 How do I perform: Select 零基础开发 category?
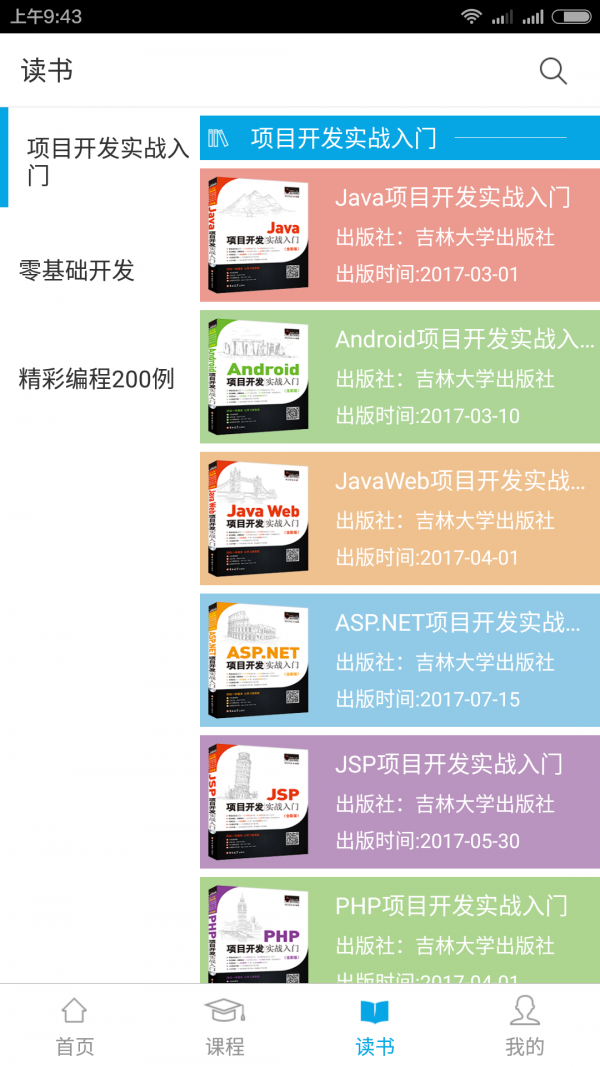(77, 270)
